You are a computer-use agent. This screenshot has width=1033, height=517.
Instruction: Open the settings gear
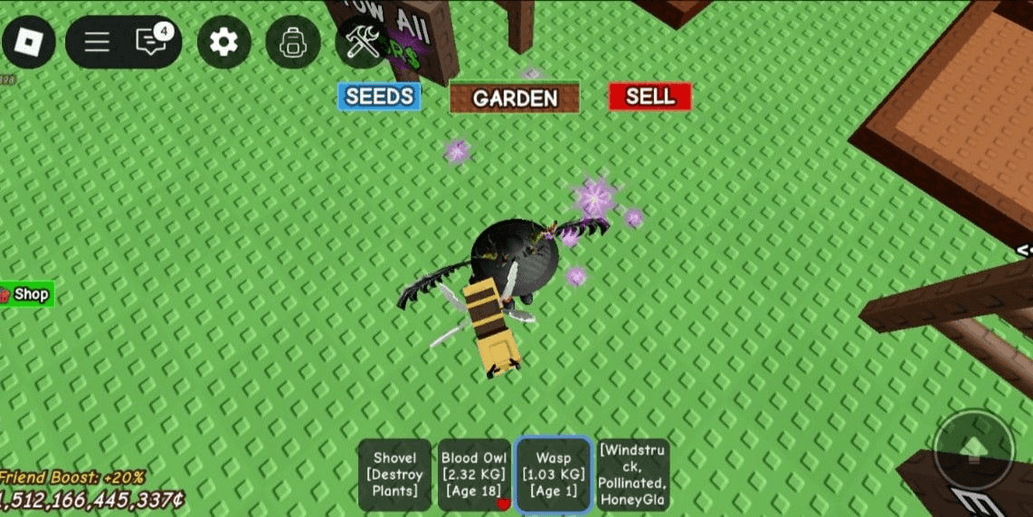(223, 42)
